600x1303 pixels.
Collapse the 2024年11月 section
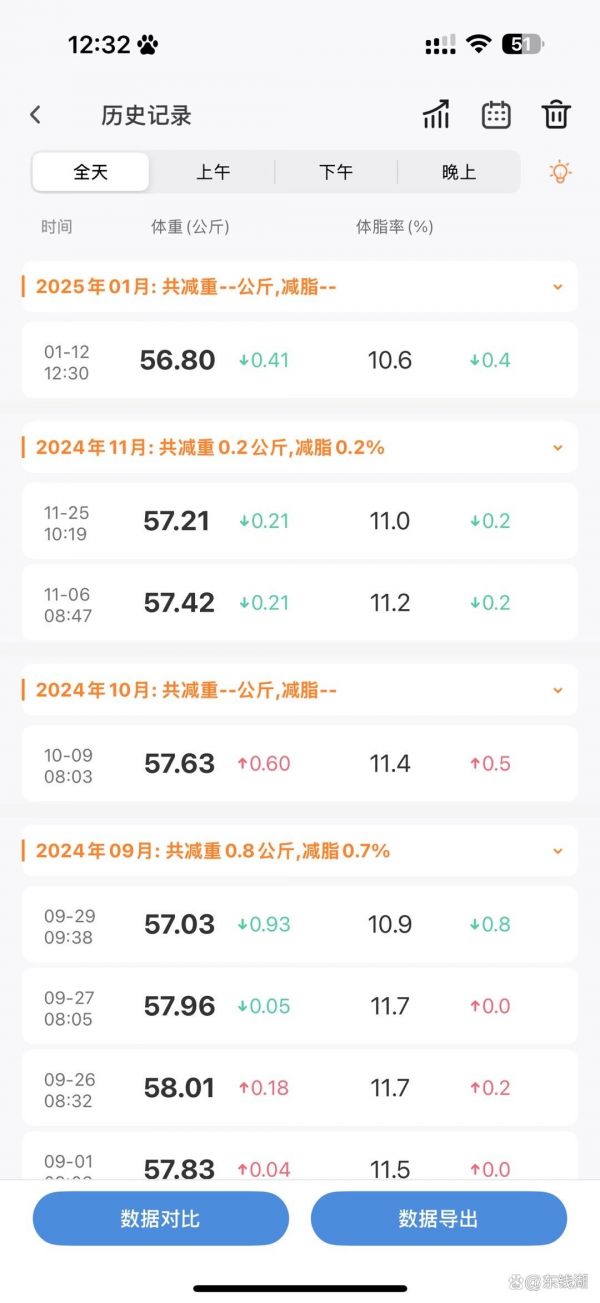tap(558, 448)
